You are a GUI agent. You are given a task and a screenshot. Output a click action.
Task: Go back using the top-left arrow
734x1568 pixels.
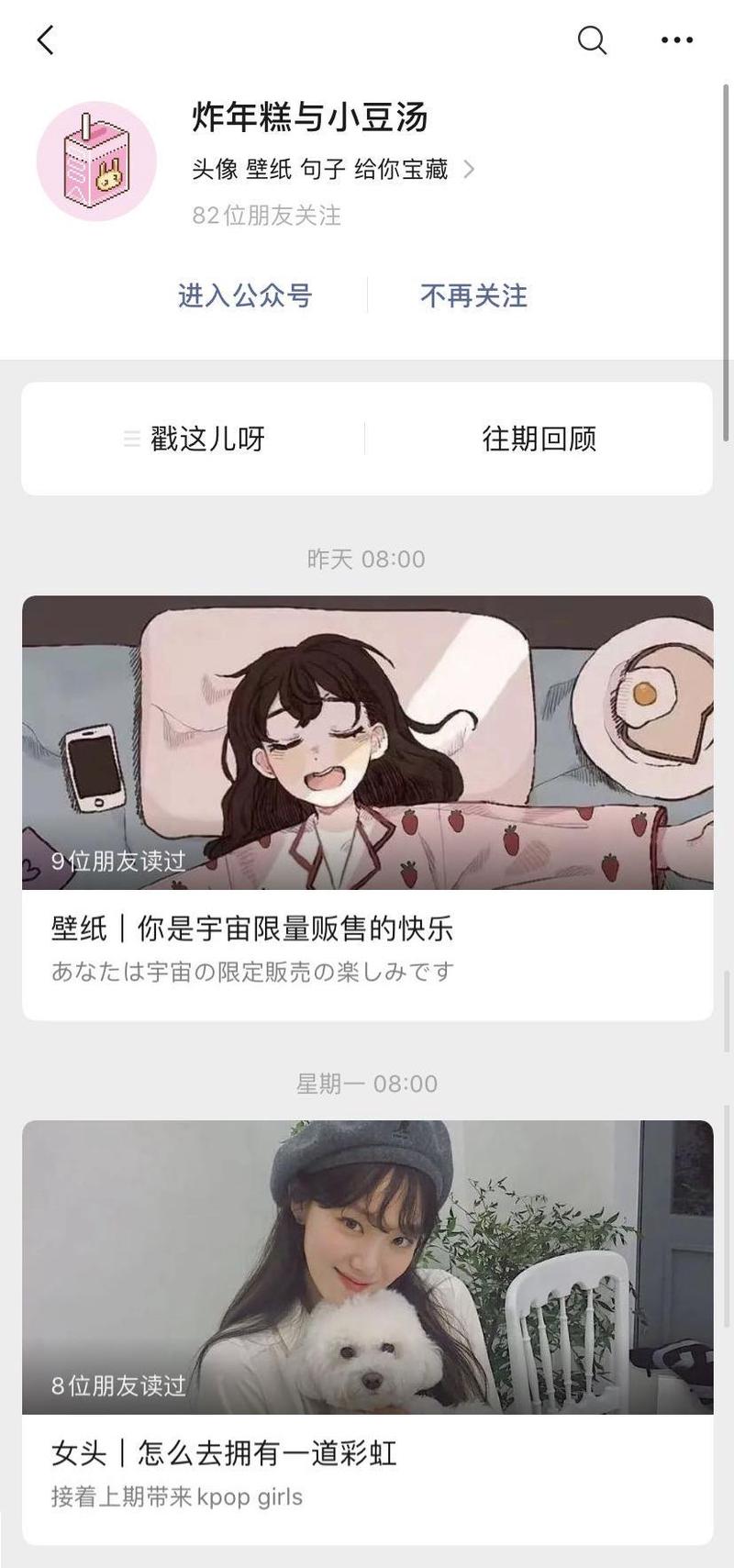(46, 39)
